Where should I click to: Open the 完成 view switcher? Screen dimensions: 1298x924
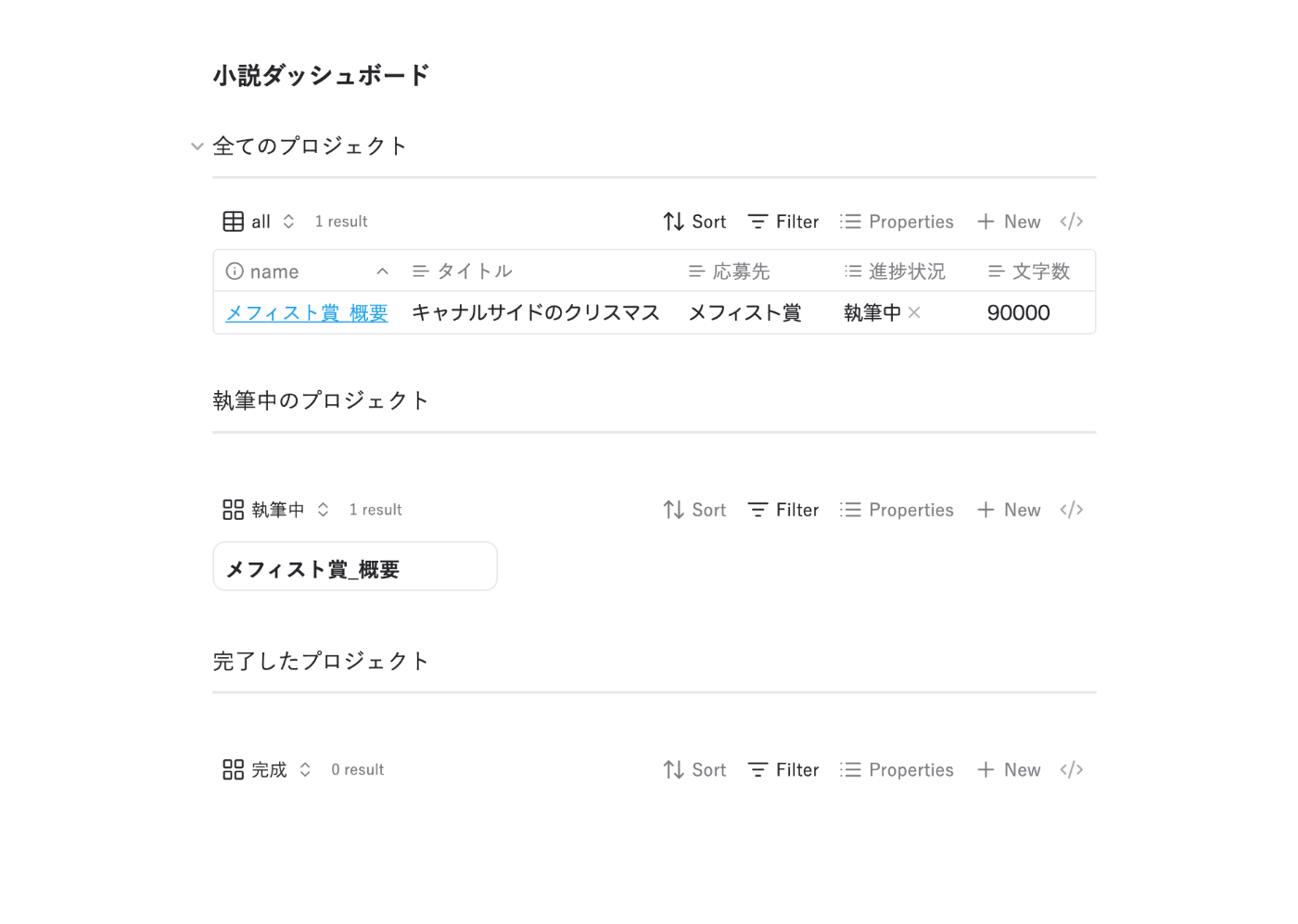pyautogui.click(x=268, y=770)
